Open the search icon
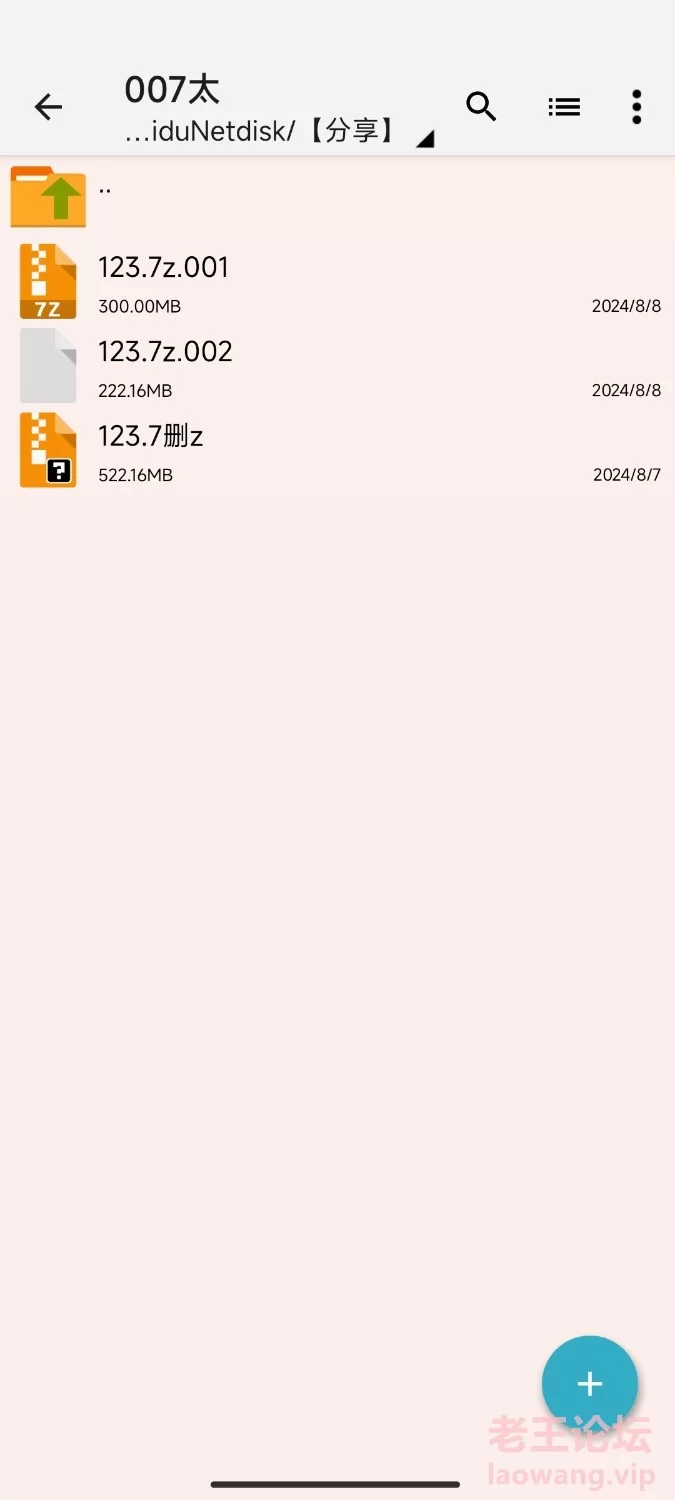Viewport: 675px width, 1500px height. click(x=481, y=106)
